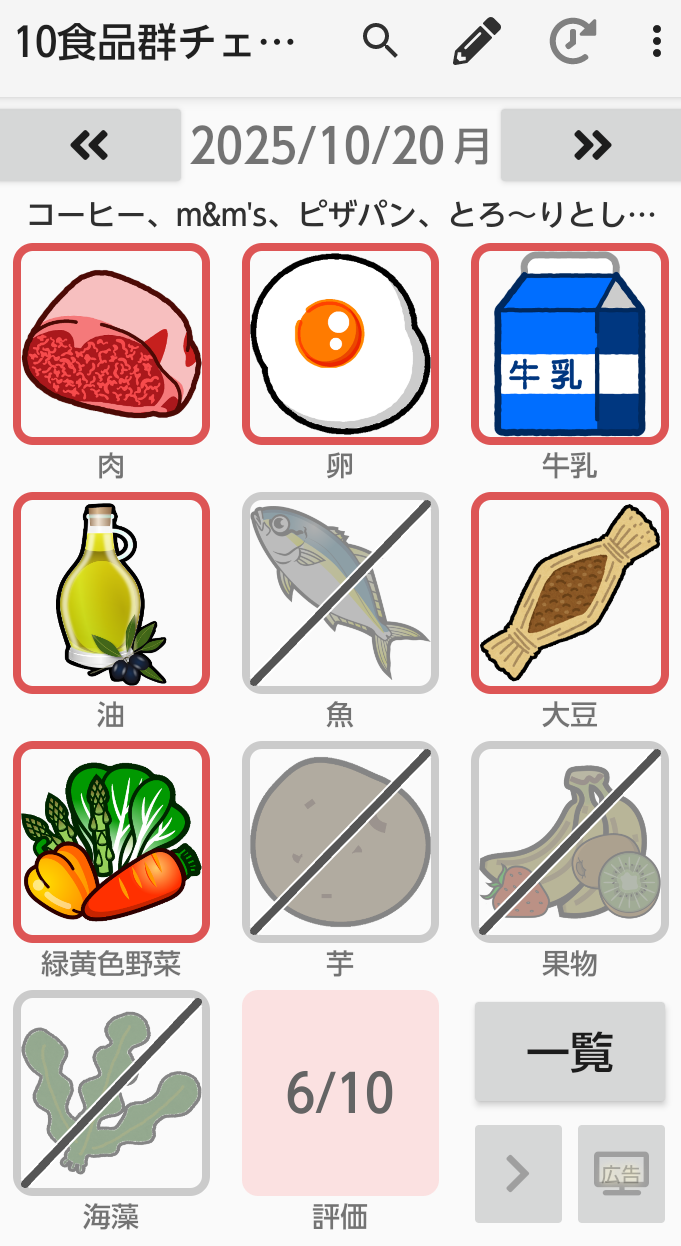Go to the previous day
The width and height of the screenshot is (681, 1246).
point(90,146)
